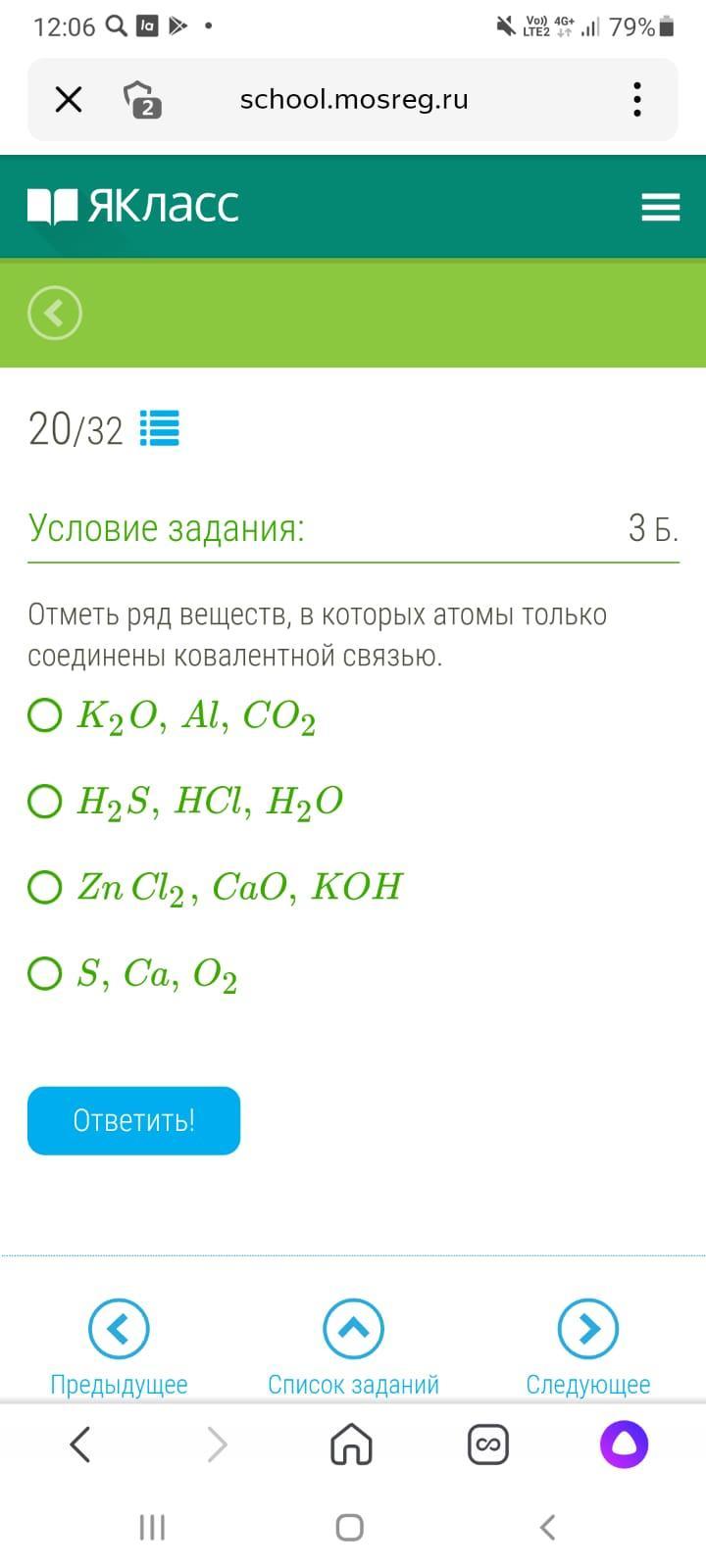The height and width of the screenshot is (1568, 706).
Task: Open the browser tab switcher
Action: pyautogui.click(x=143, y=100)
